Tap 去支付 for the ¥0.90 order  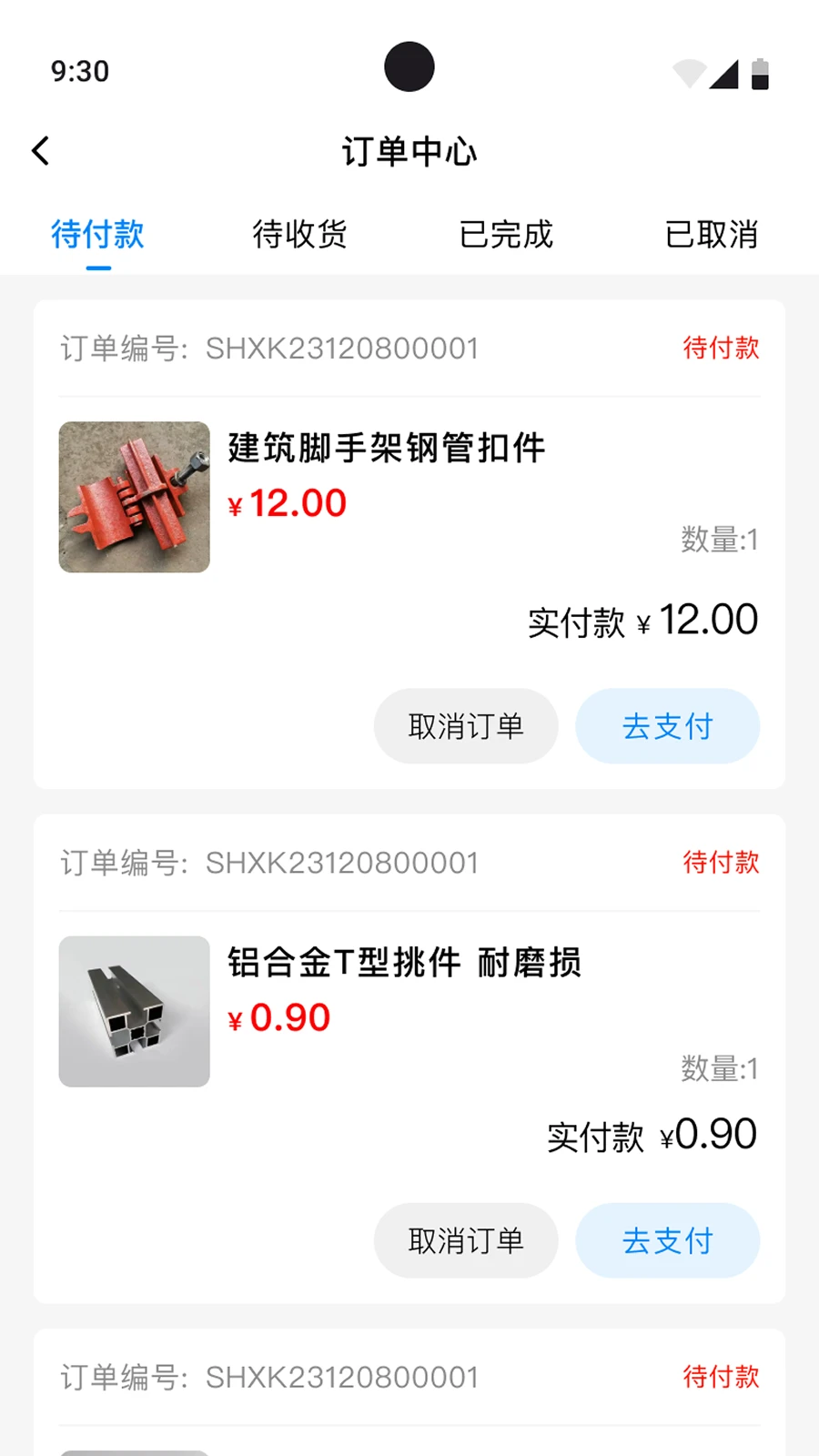[667, 1240]
